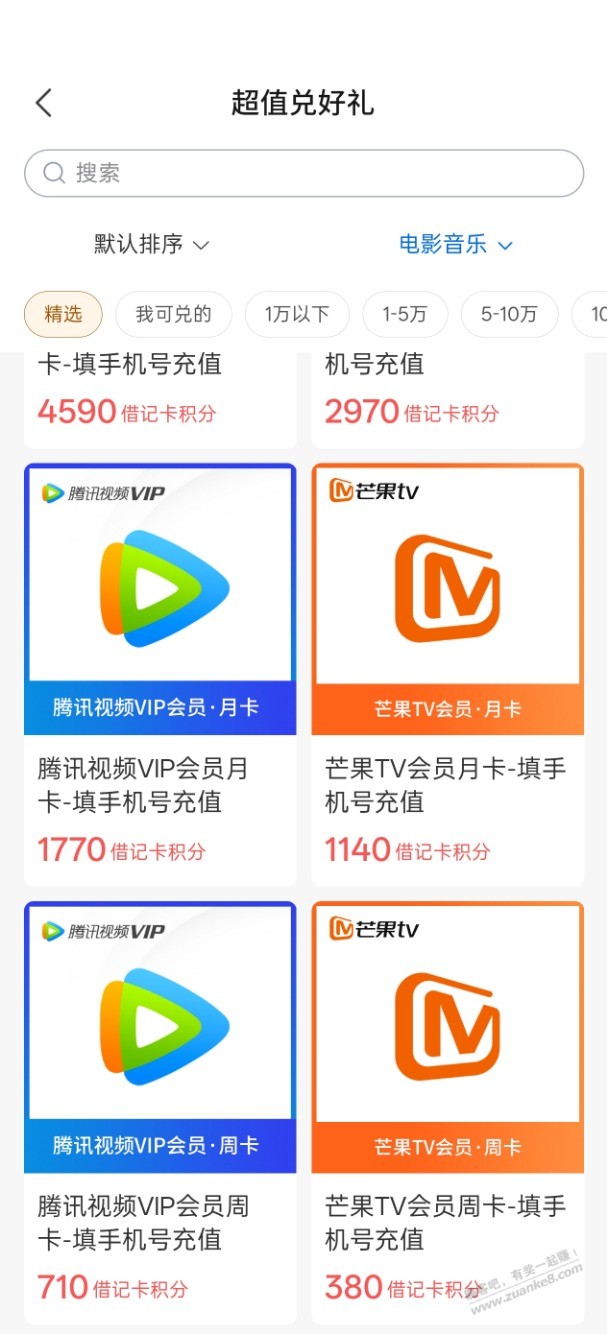Screen dimensions: 607x1334
Task: Filter by 1万以下 points
Action: (x=297, y=314)
